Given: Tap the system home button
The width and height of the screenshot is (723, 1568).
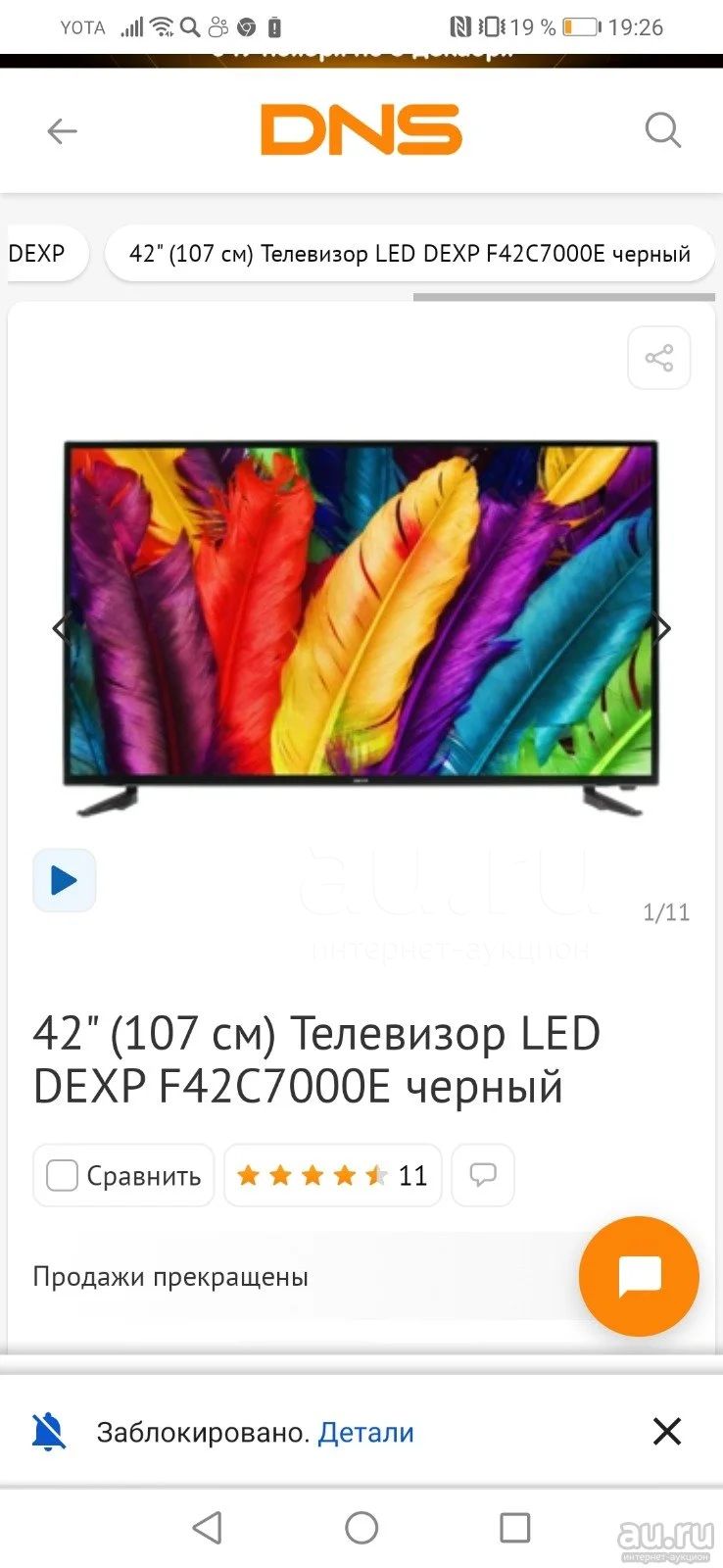Looking at the screenshot, I should (361, 1527).
